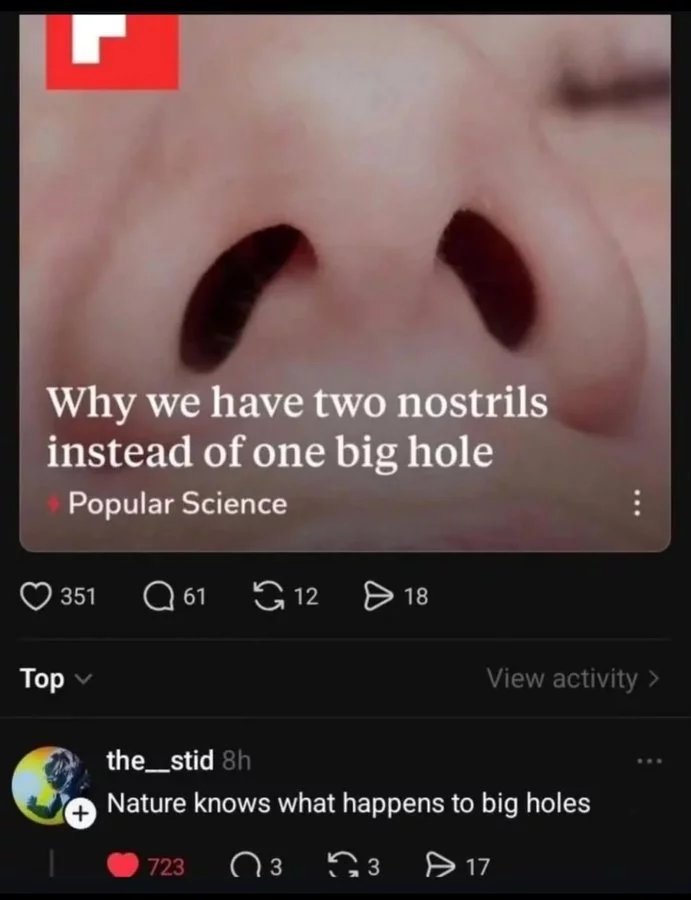Open the article card's three-dot menu
The height and width of the screenshot is (900, 691).
pyautogui.click(x=636, y=503)
